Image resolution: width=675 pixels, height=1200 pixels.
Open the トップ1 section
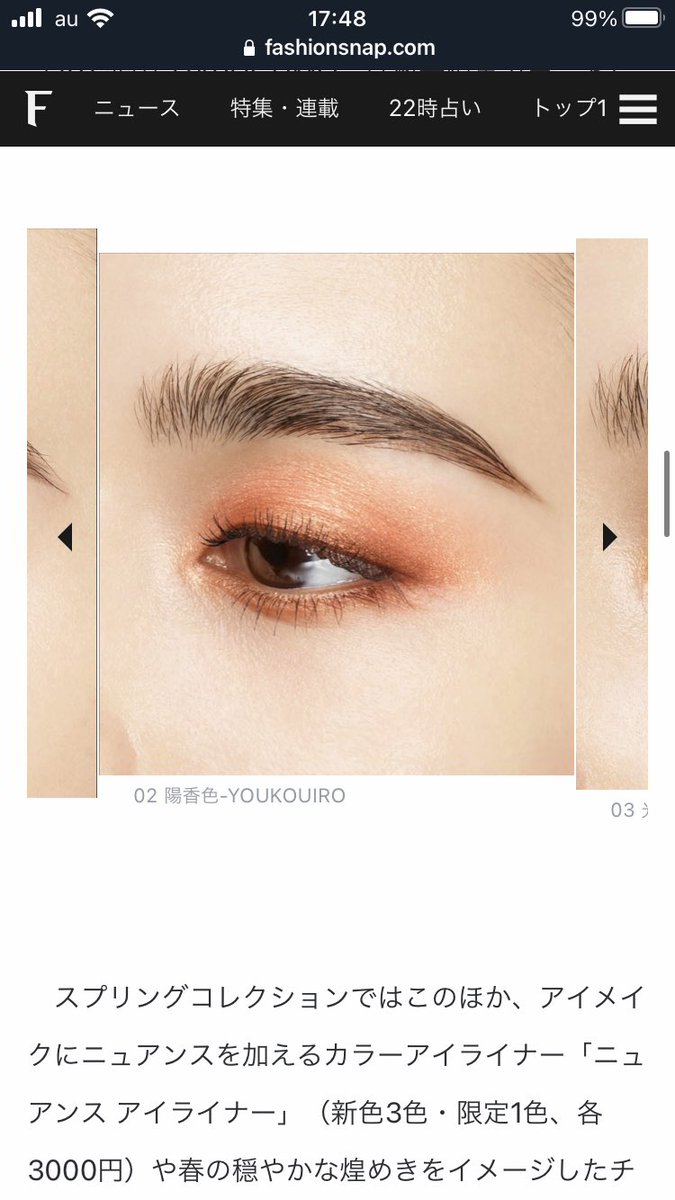569,108
